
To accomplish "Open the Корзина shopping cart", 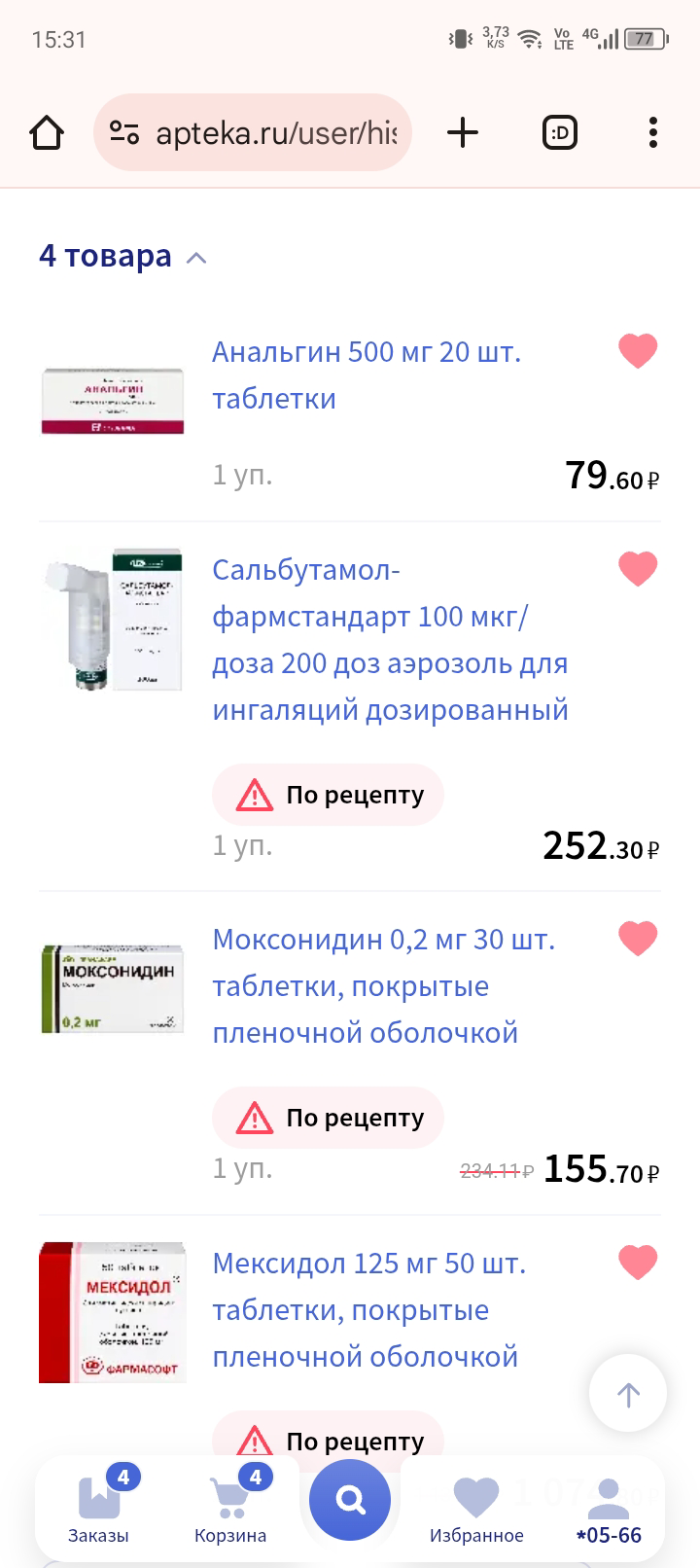I will (x=230, y=1506).
